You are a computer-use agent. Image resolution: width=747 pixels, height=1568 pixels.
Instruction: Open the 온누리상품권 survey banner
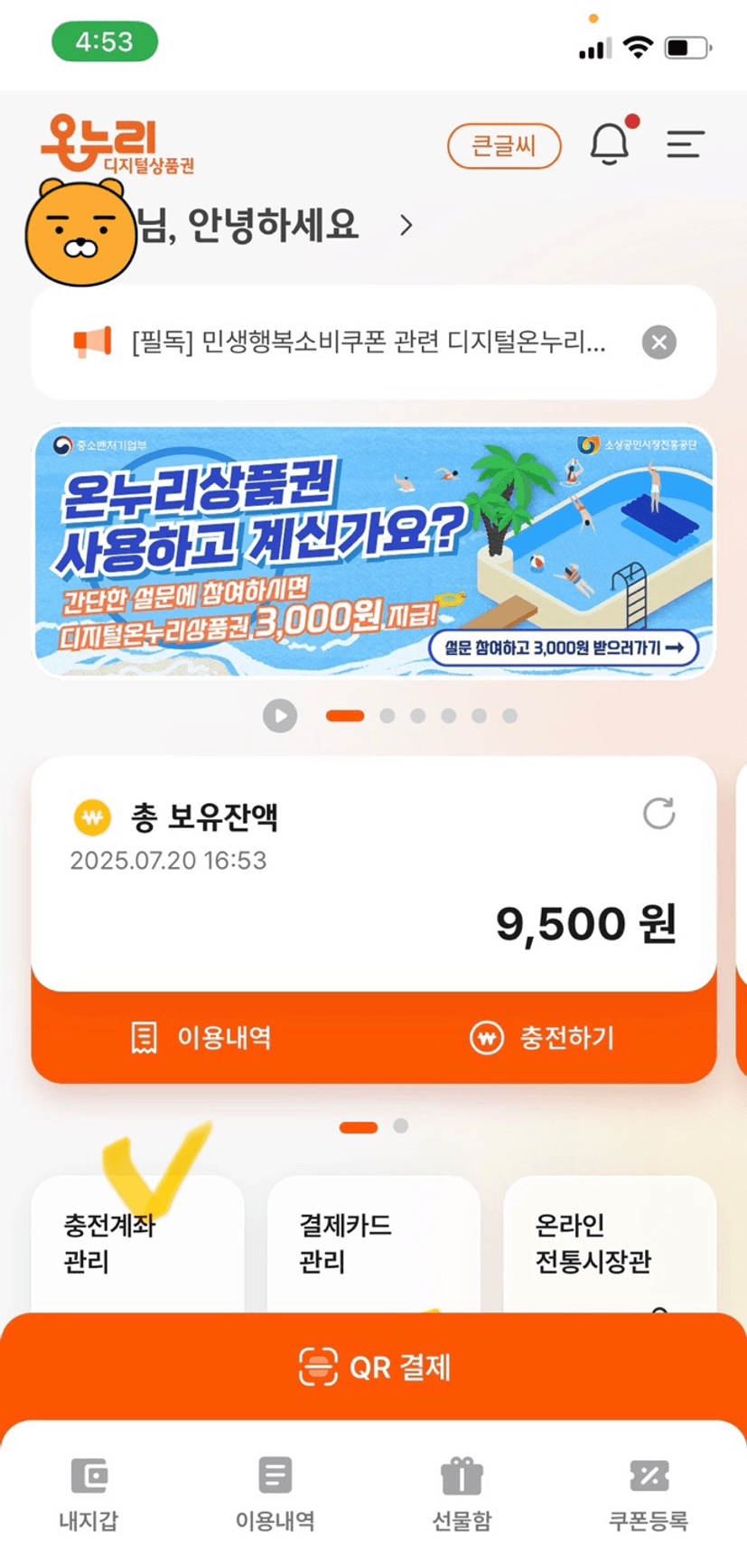click(373, 551)
